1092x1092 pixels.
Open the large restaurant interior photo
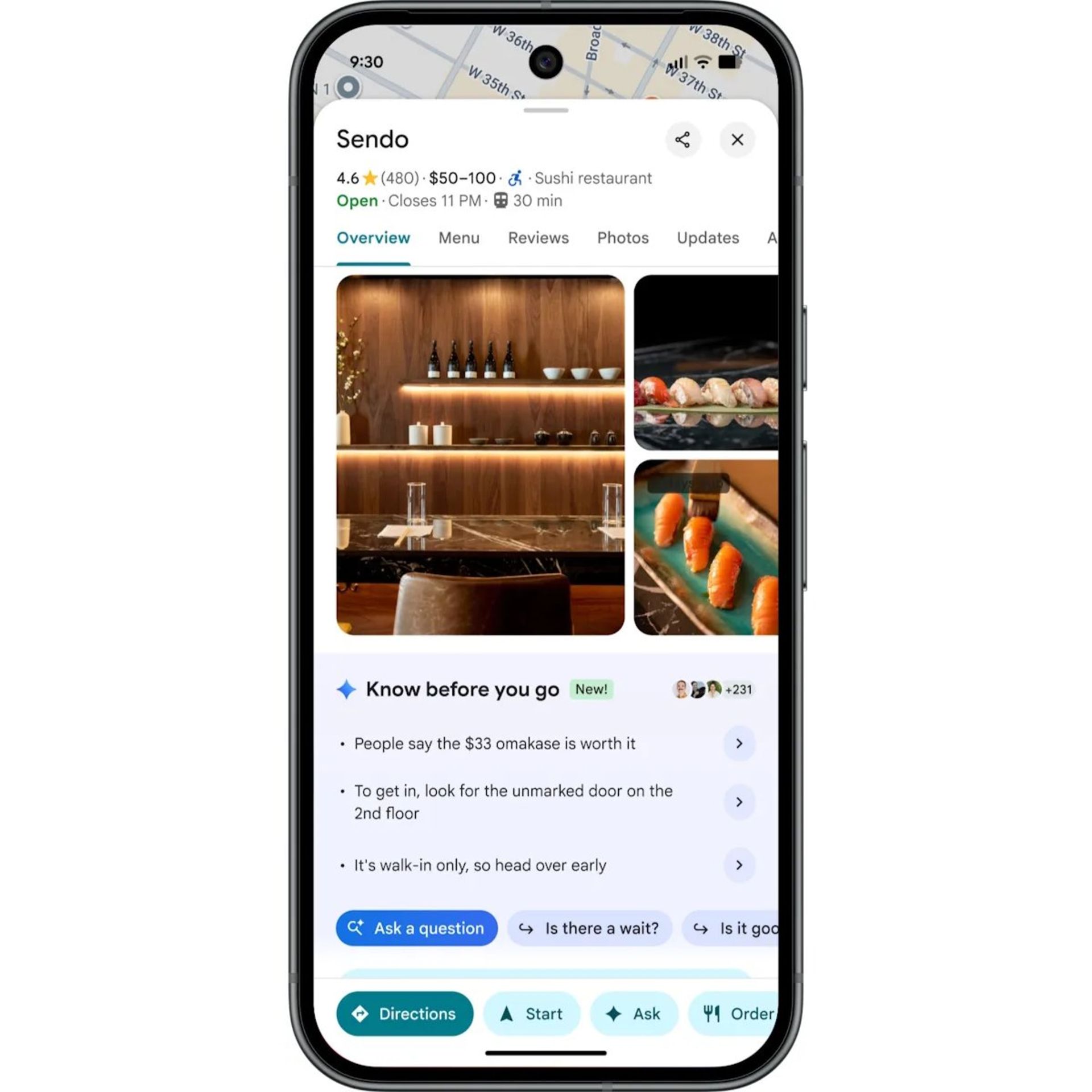480,455
